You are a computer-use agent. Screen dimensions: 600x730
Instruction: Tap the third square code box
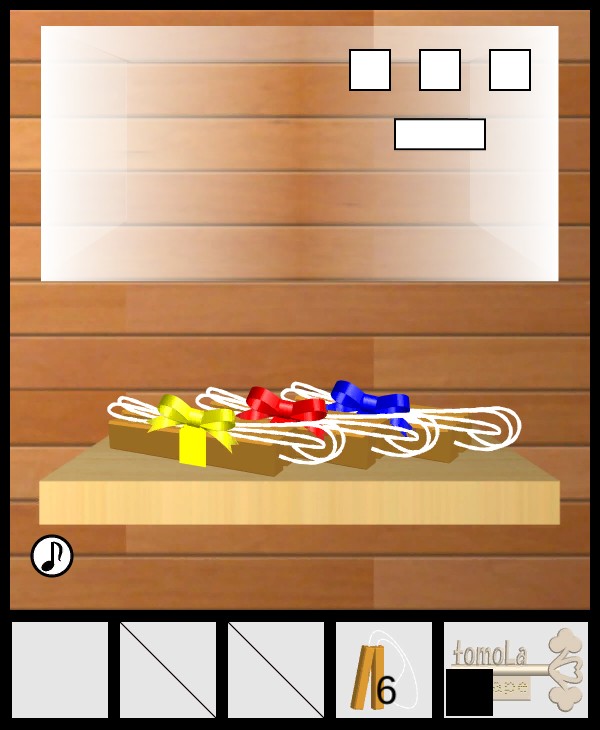tap(510, 70)
